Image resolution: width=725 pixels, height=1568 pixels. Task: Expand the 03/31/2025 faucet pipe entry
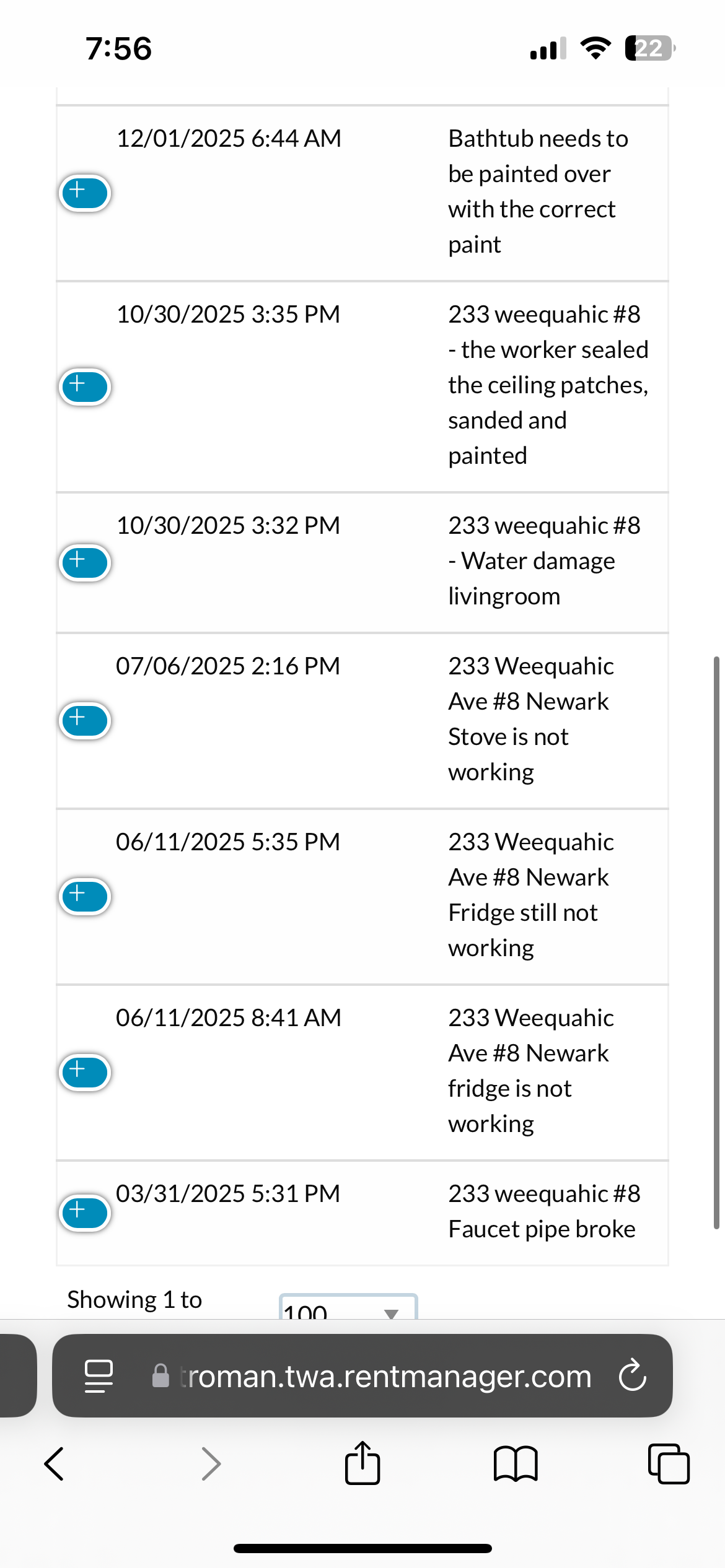point(85,1212)
